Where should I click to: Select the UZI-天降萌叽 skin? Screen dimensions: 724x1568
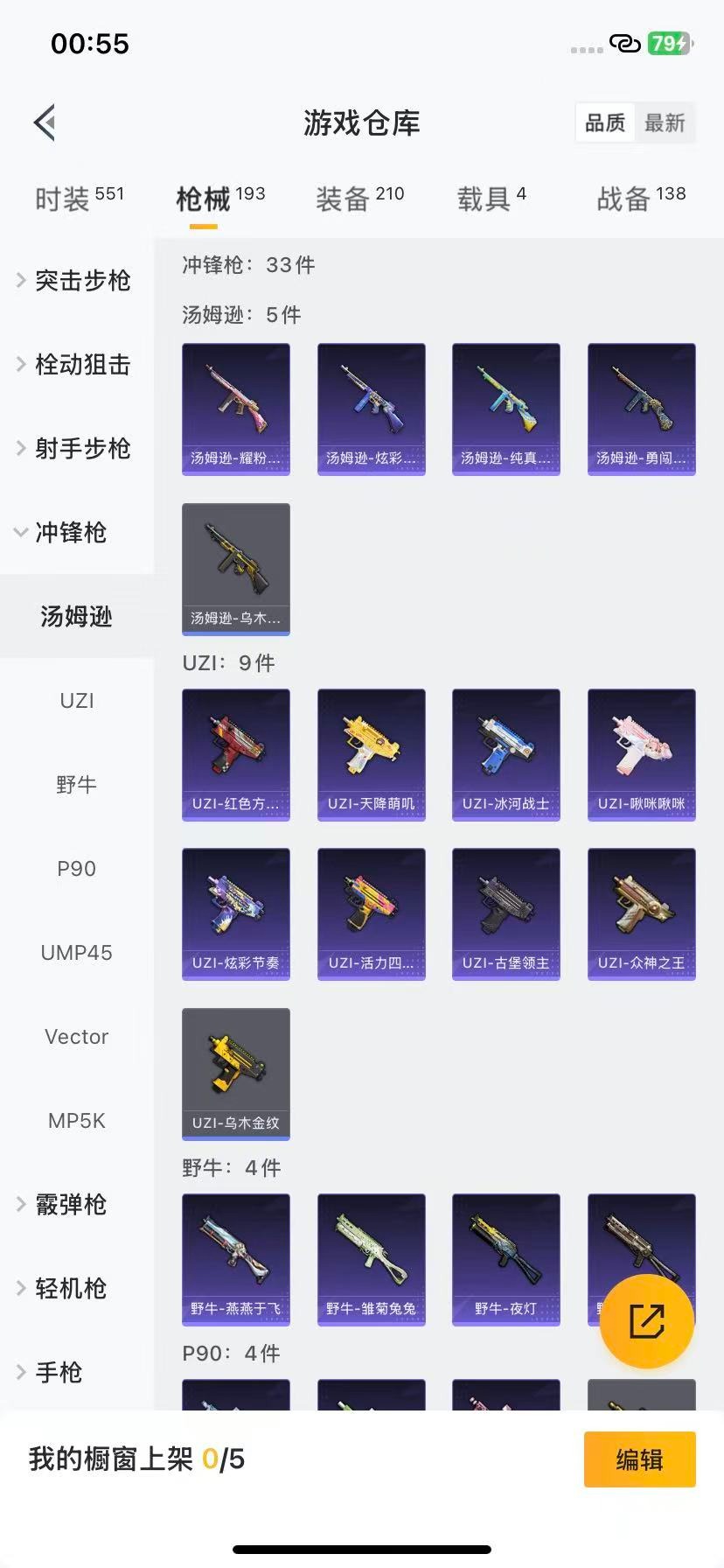coord(371,755)
